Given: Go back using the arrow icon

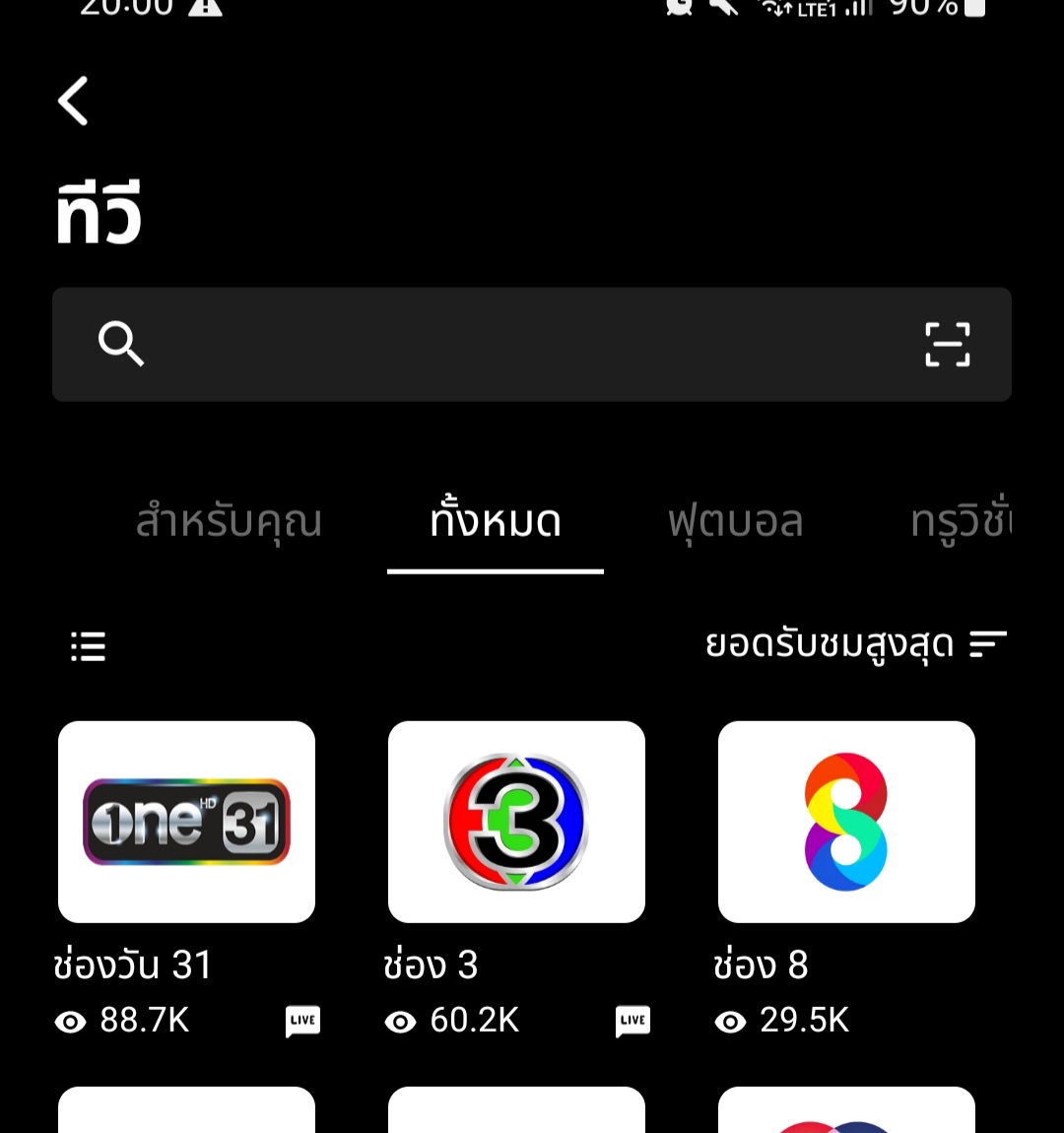Looking at the screenshot, I should (x=74, y=100).
